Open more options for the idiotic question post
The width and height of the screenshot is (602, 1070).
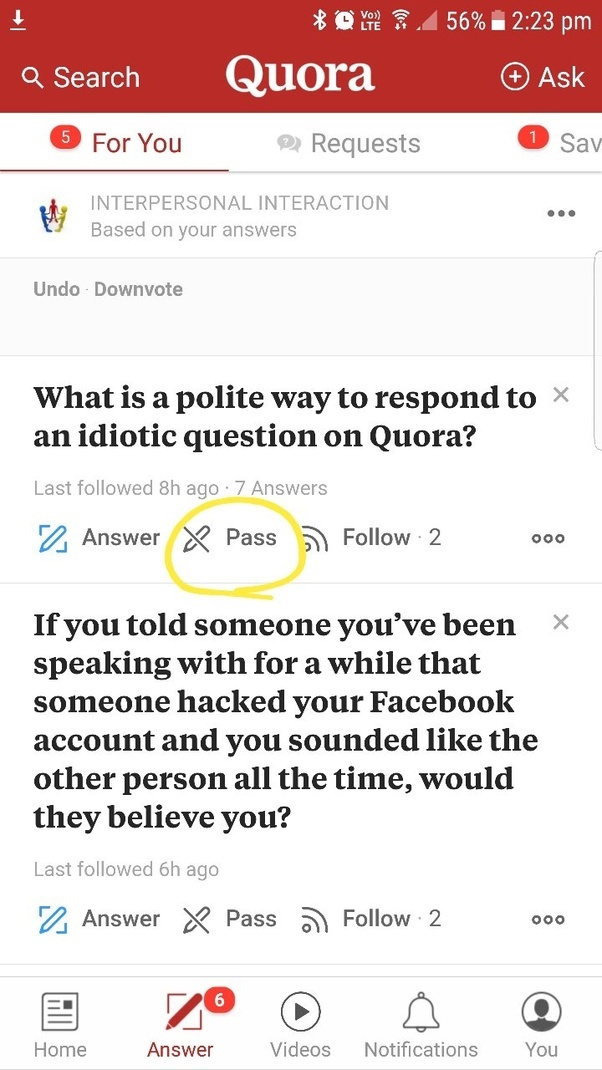tap(548, 538)
